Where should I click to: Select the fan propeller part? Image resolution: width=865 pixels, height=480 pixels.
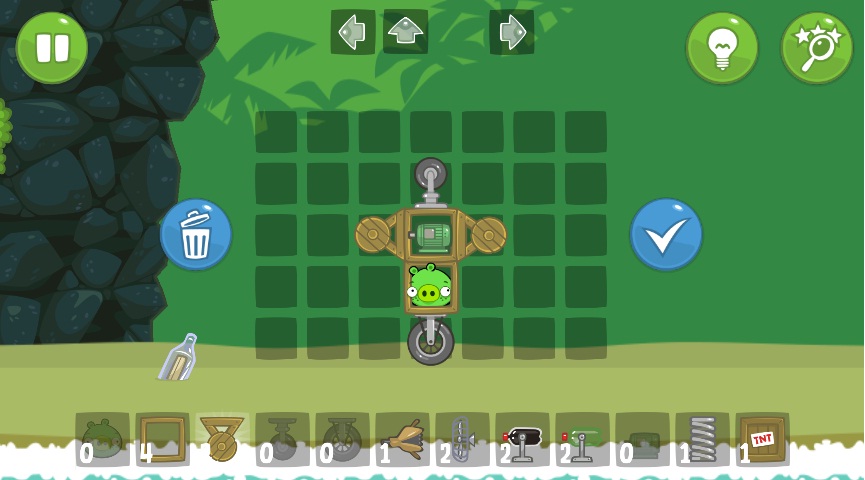click(462, 439)
